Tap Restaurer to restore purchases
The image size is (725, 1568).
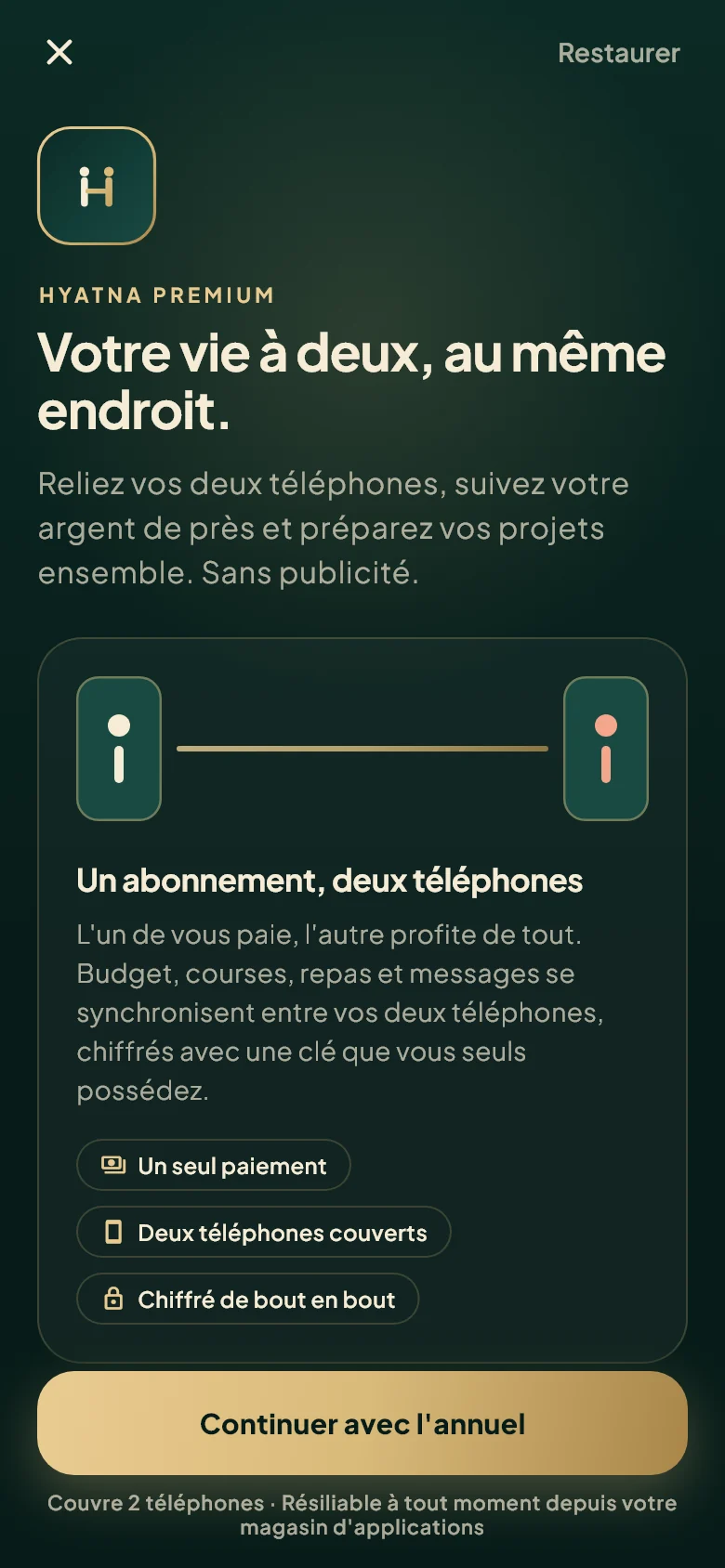click(619, 53)
